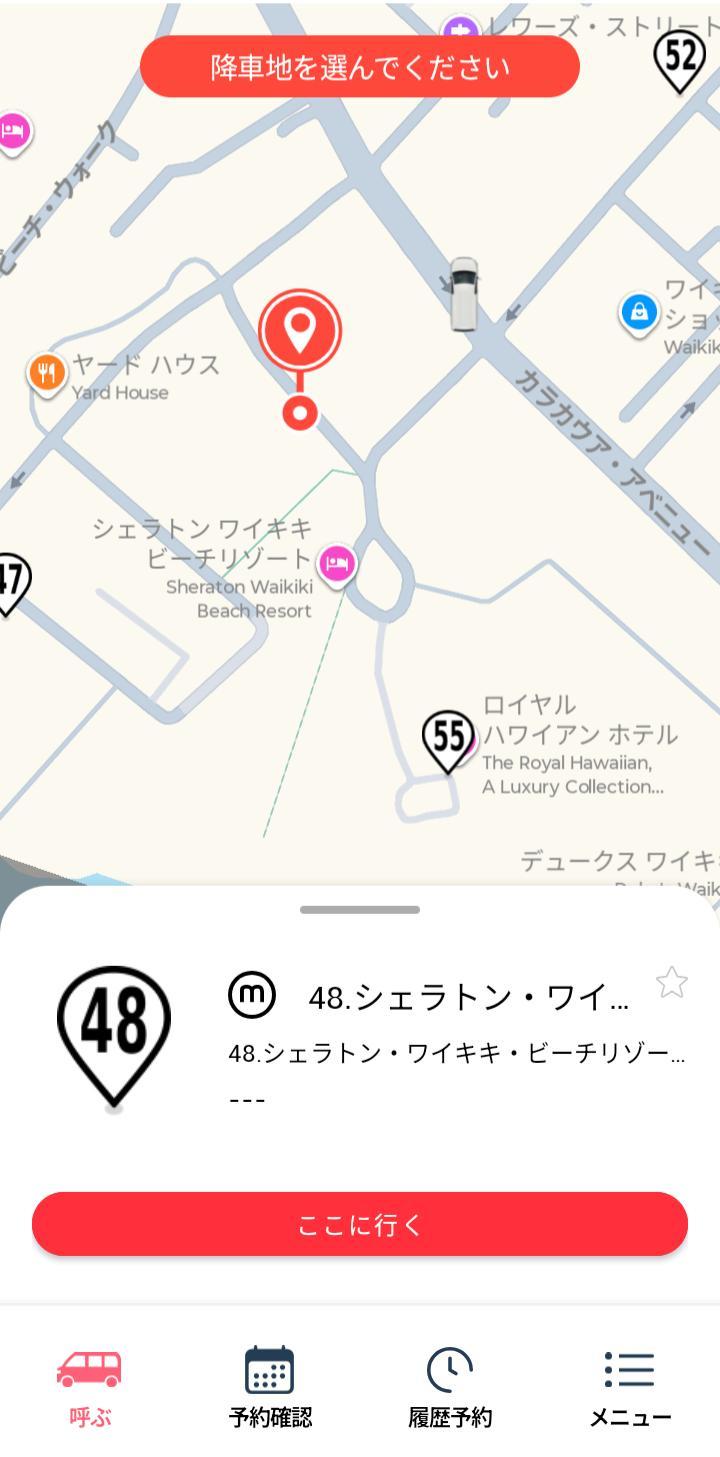The height and width of the screenshot is (1457, 720).
Task: Tap the blue shopping pin on map
Action: point(639,313)
